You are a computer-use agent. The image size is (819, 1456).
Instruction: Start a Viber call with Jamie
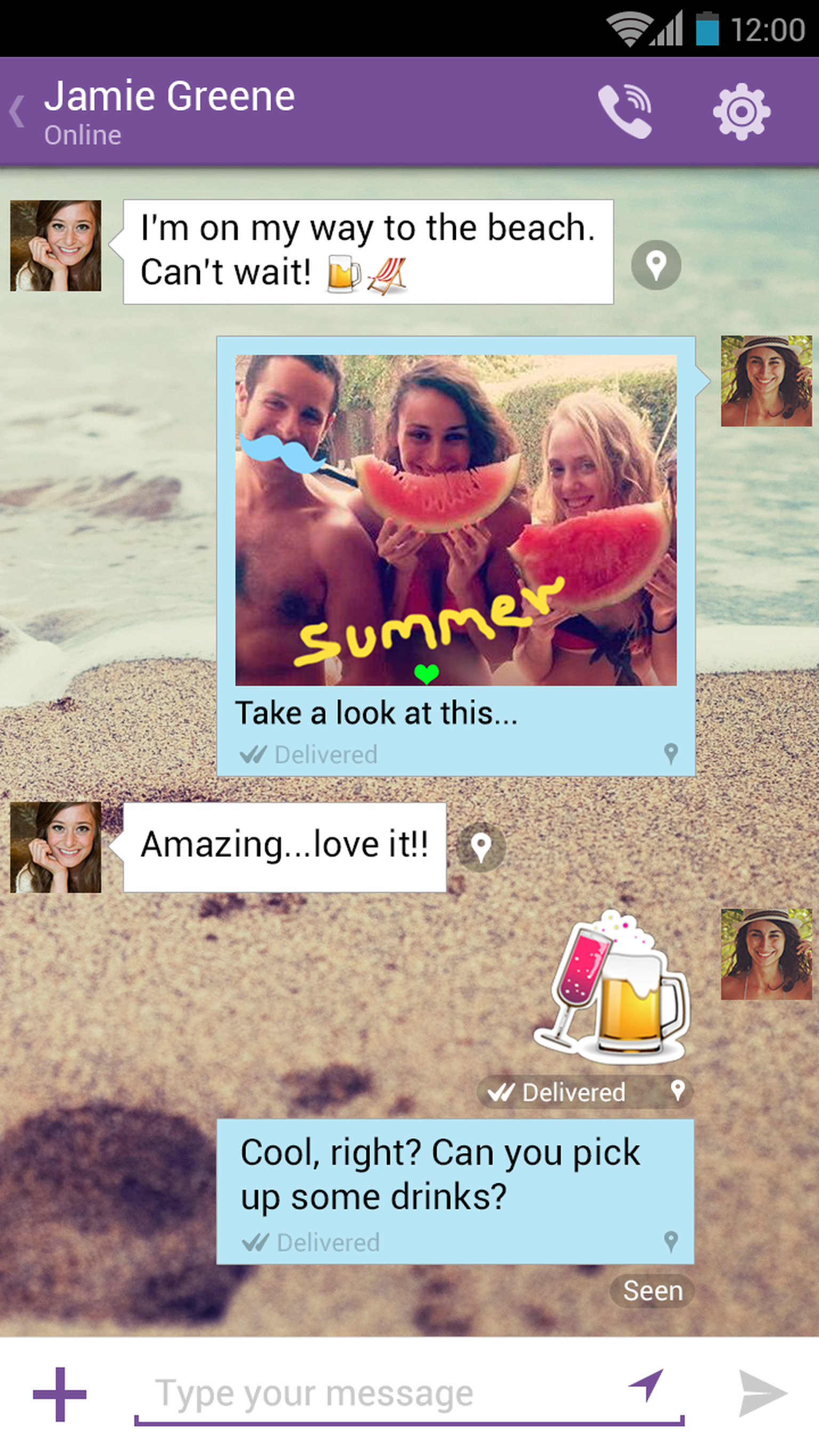[x=625, y=111]
